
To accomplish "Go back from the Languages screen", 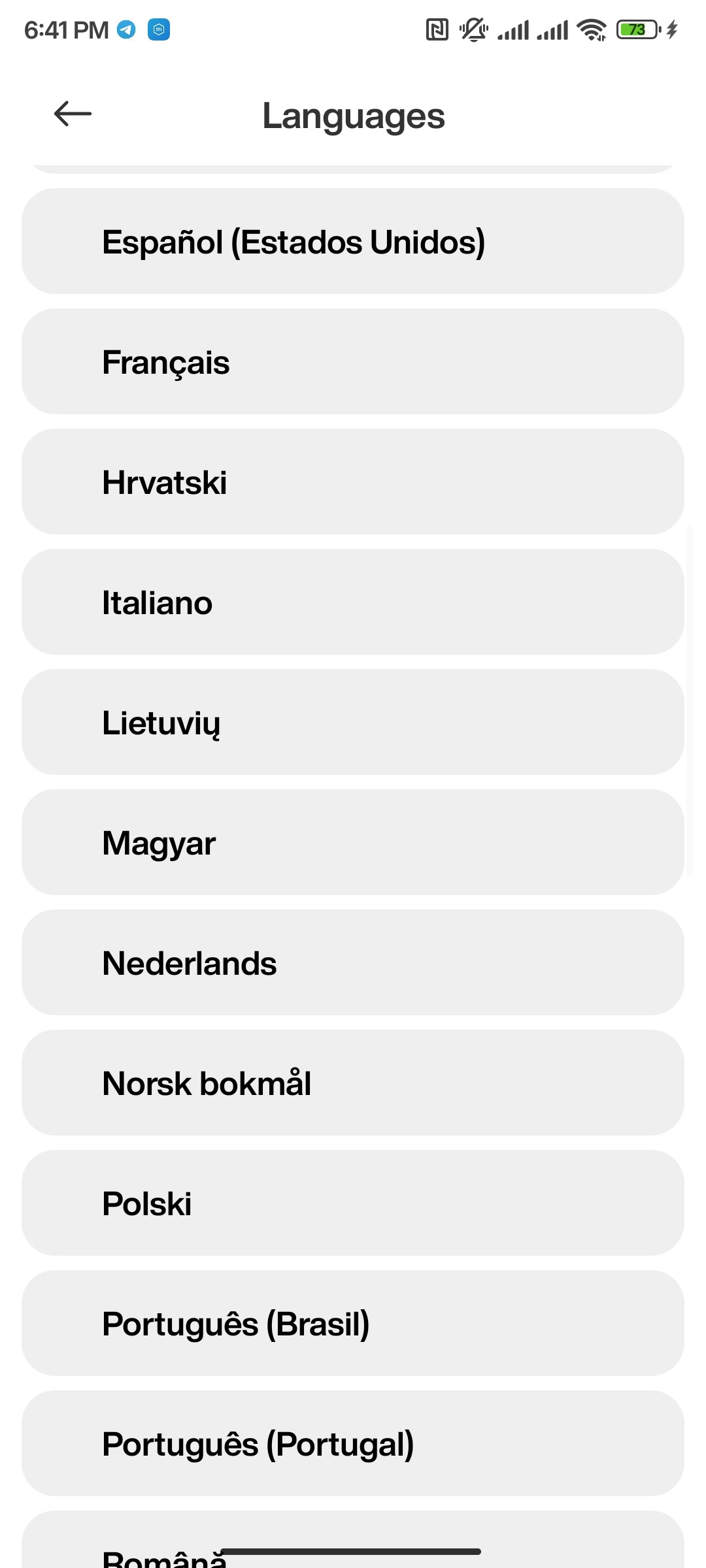I will 73,114.
